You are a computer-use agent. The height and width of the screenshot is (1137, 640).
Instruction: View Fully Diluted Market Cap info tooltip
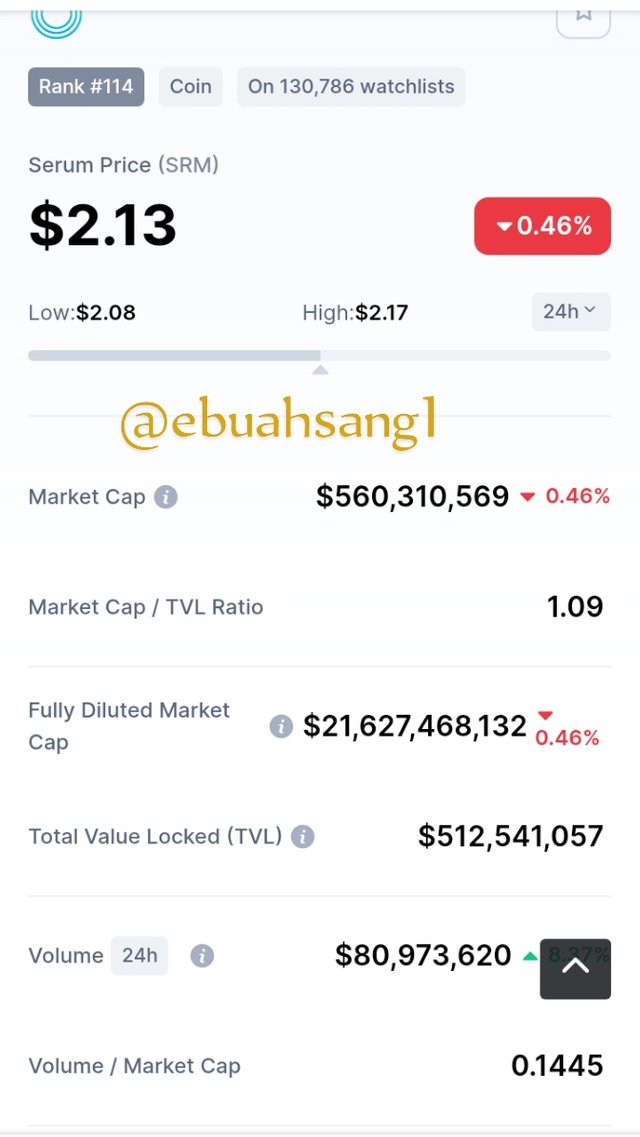281,726
